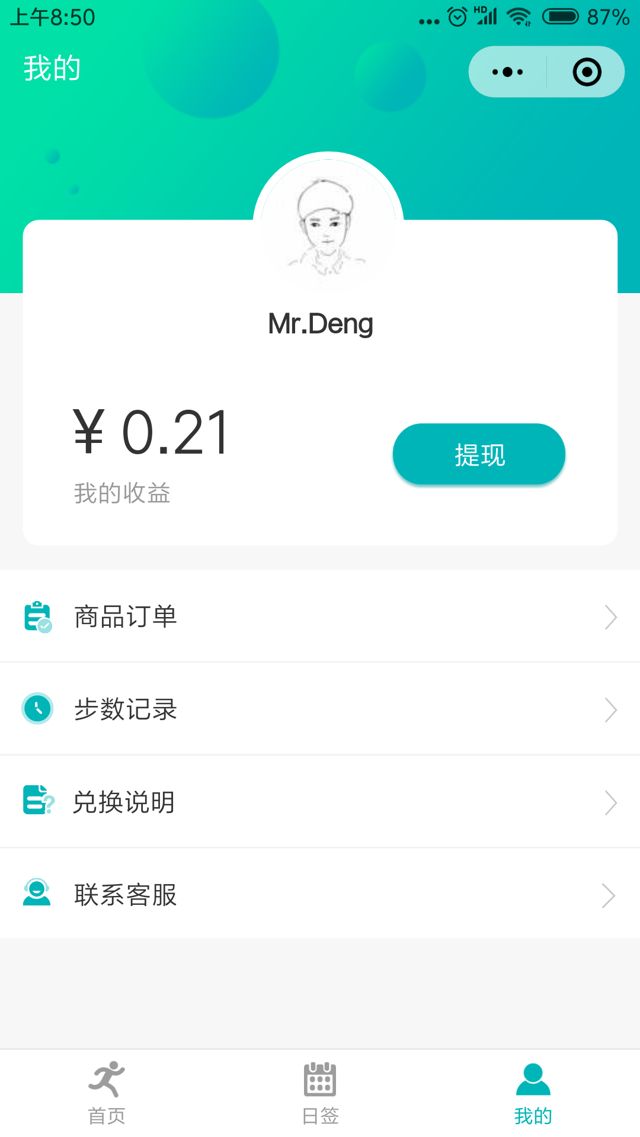Tap the 提现 withdraw button
The height and width of the screenshot is (1137, 640).
click(479, 455)
